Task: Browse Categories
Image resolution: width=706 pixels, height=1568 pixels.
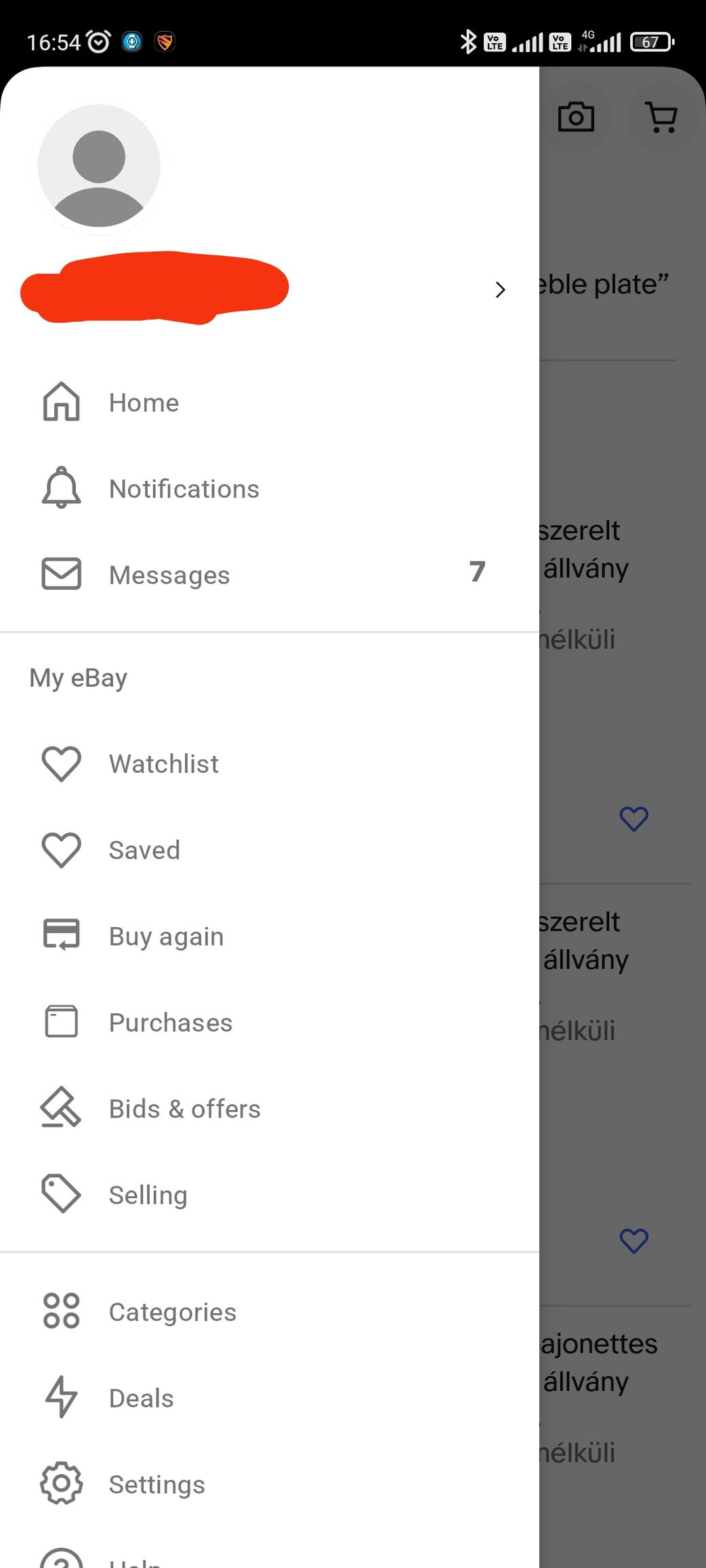Action: click(270, 1311)
